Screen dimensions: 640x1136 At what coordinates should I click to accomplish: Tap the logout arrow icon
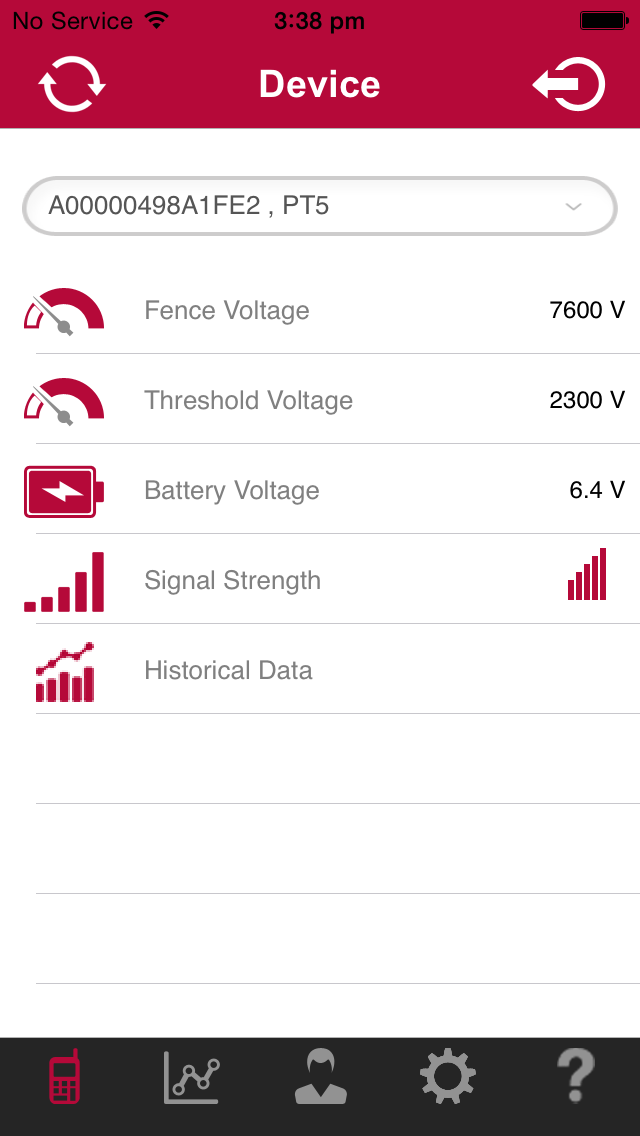click(x=569, y=84)
